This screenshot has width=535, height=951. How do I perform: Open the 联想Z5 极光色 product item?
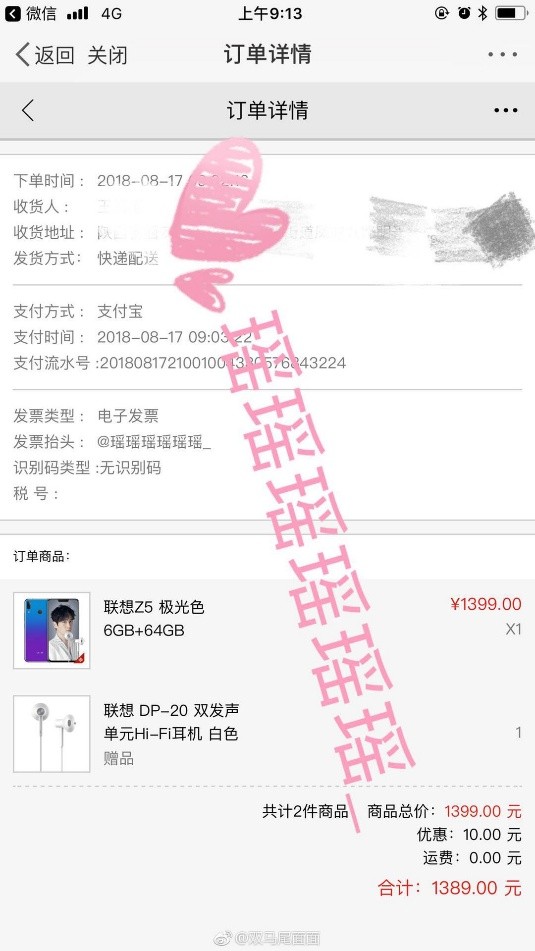(268, 631)
